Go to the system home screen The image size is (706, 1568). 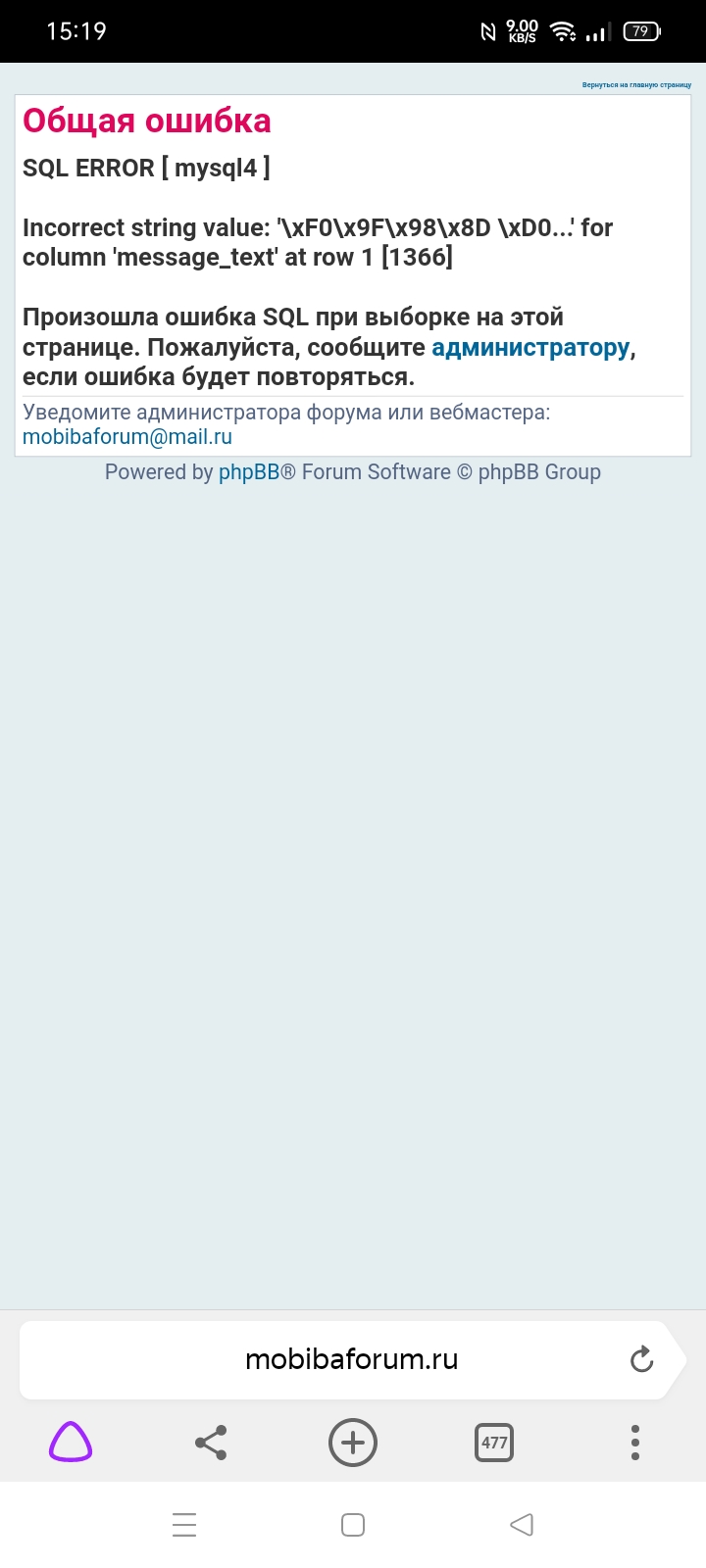(353, 1525)
